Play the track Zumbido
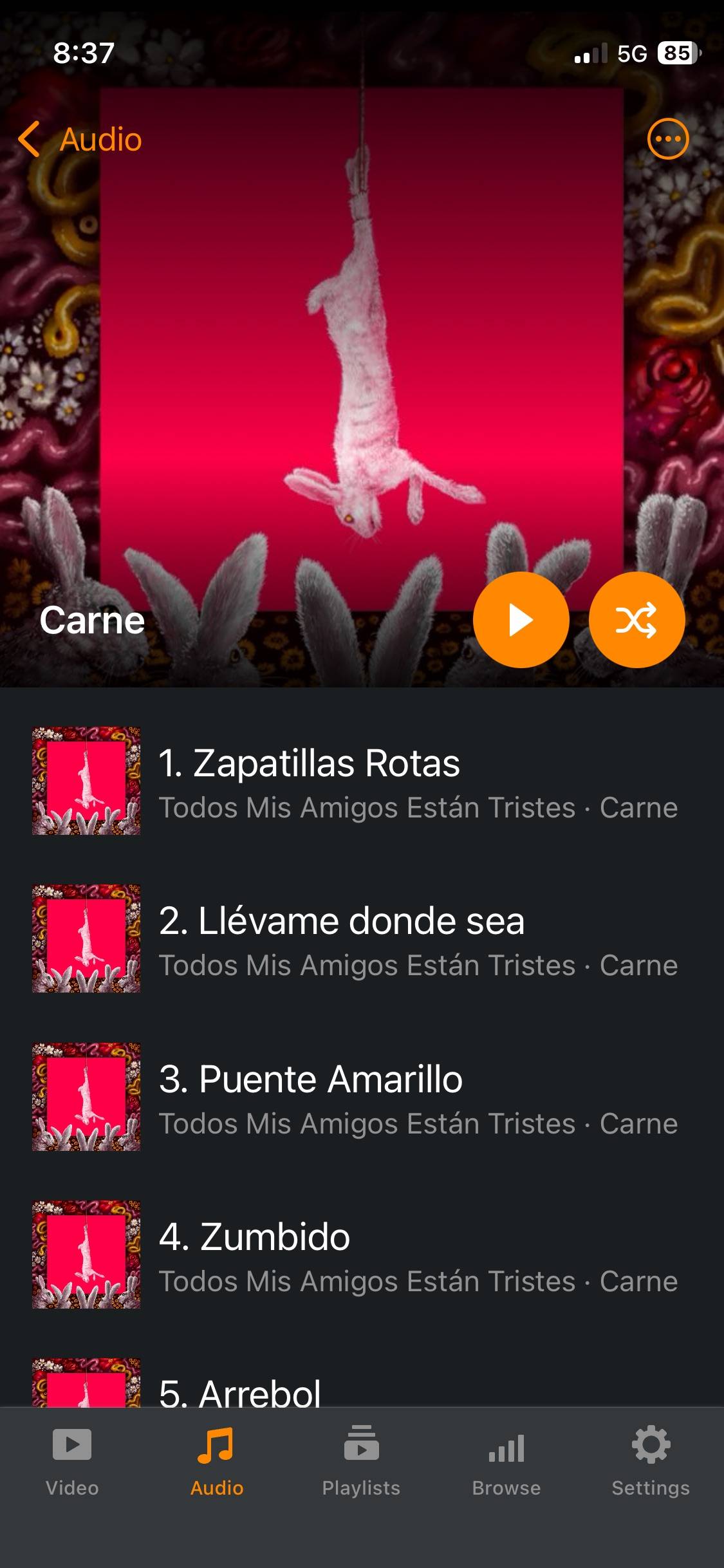 (362, 1255)
